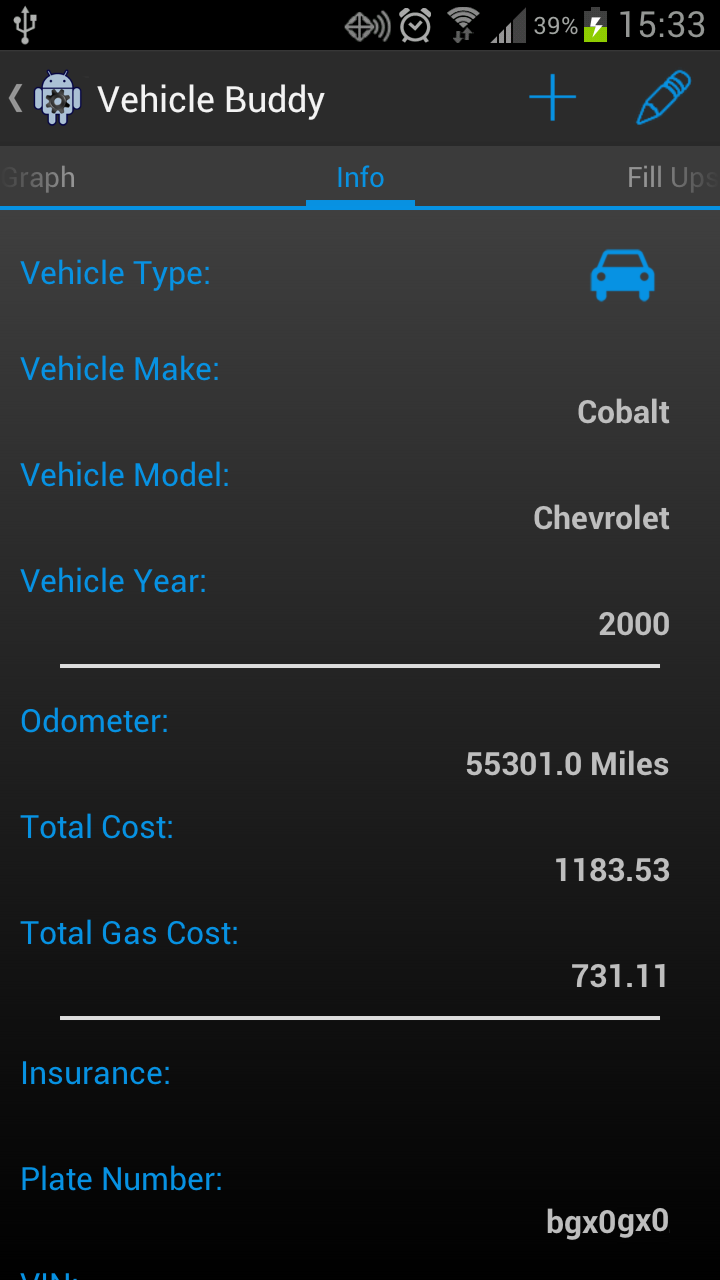Edit vehicle info with the pencil icon
720x1280 pixels.
click(664, 98)
